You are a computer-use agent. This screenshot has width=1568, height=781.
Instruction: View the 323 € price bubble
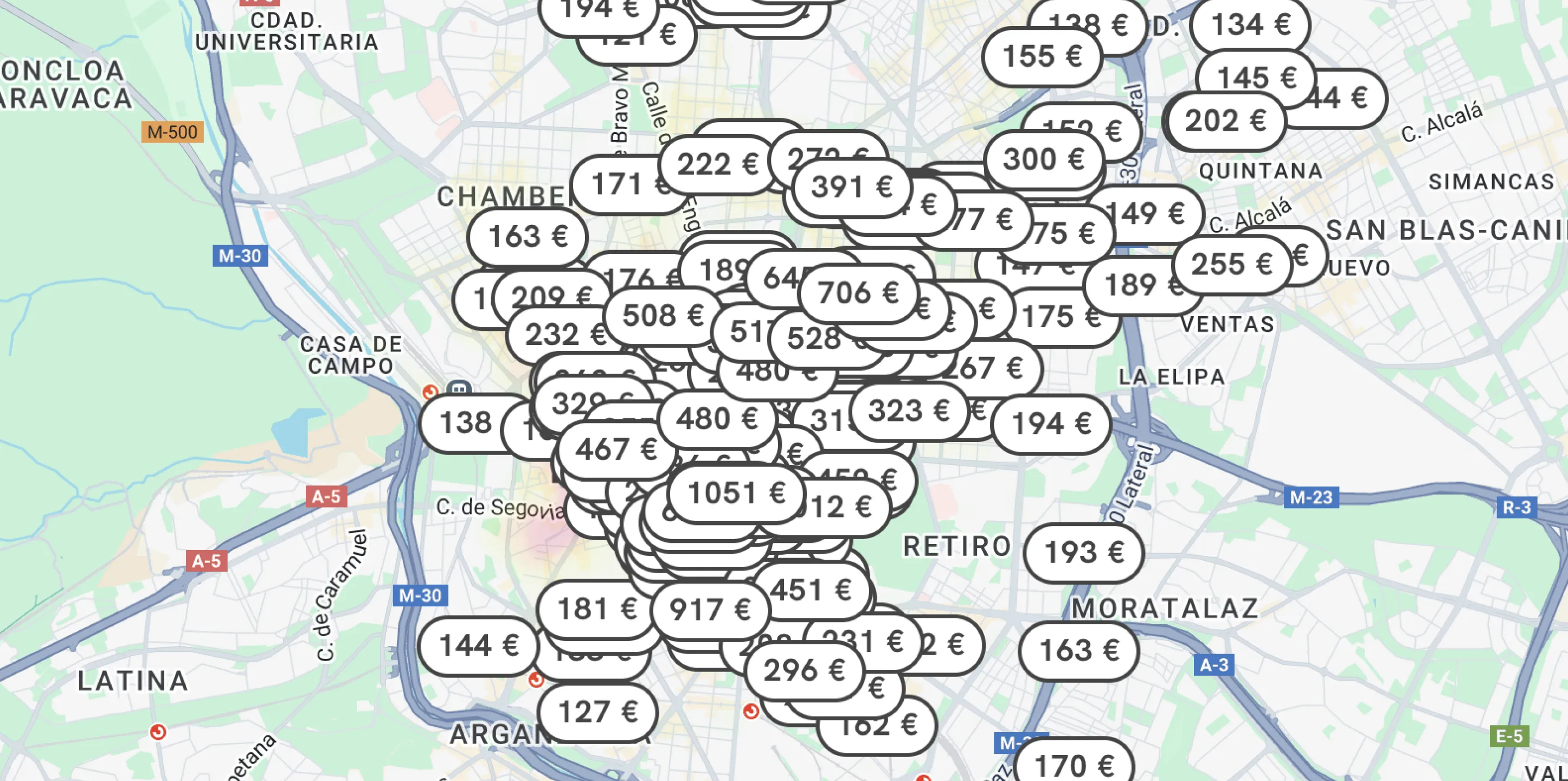pos(909,411)
